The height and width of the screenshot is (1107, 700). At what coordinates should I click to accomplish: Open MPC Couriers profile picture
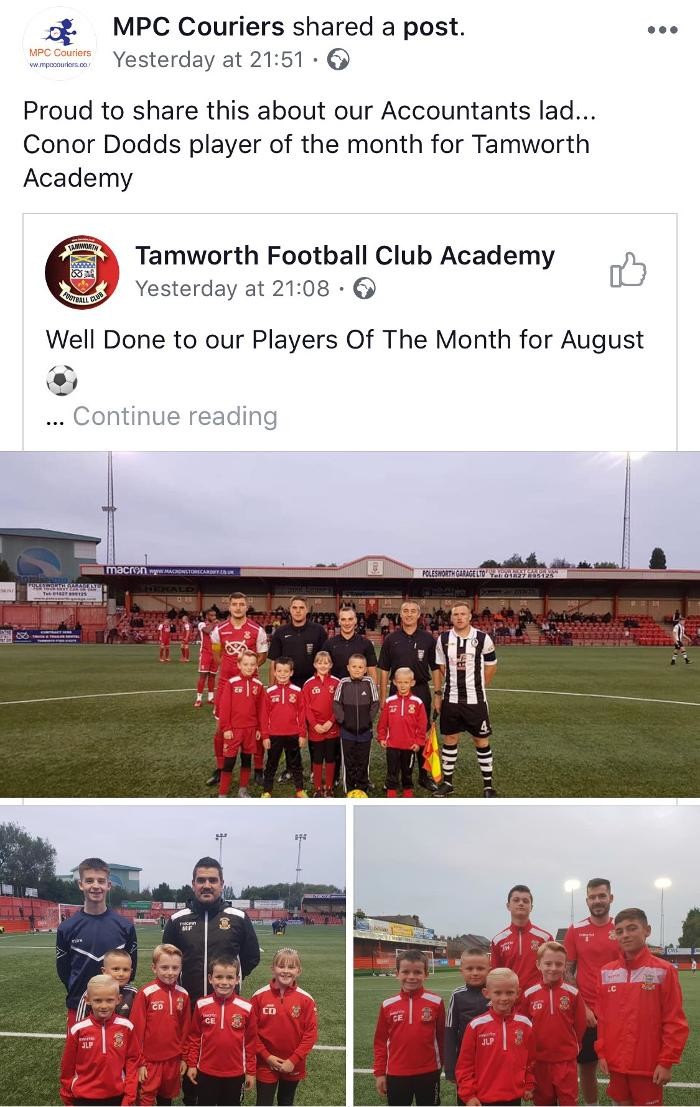pyautogui.click(x=59, y=44)
